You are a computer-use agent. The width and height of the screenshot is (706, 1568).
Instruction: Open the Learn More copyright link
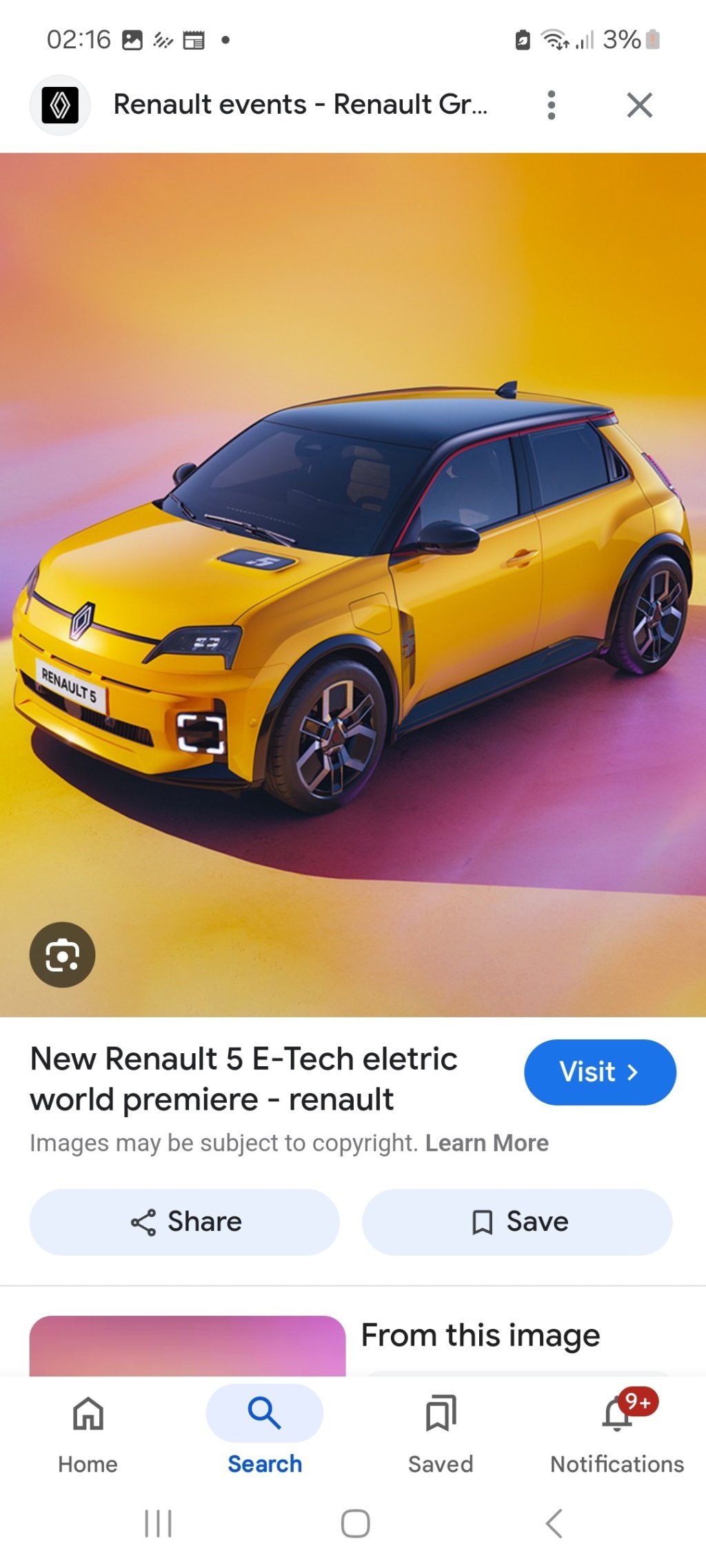487,1143
